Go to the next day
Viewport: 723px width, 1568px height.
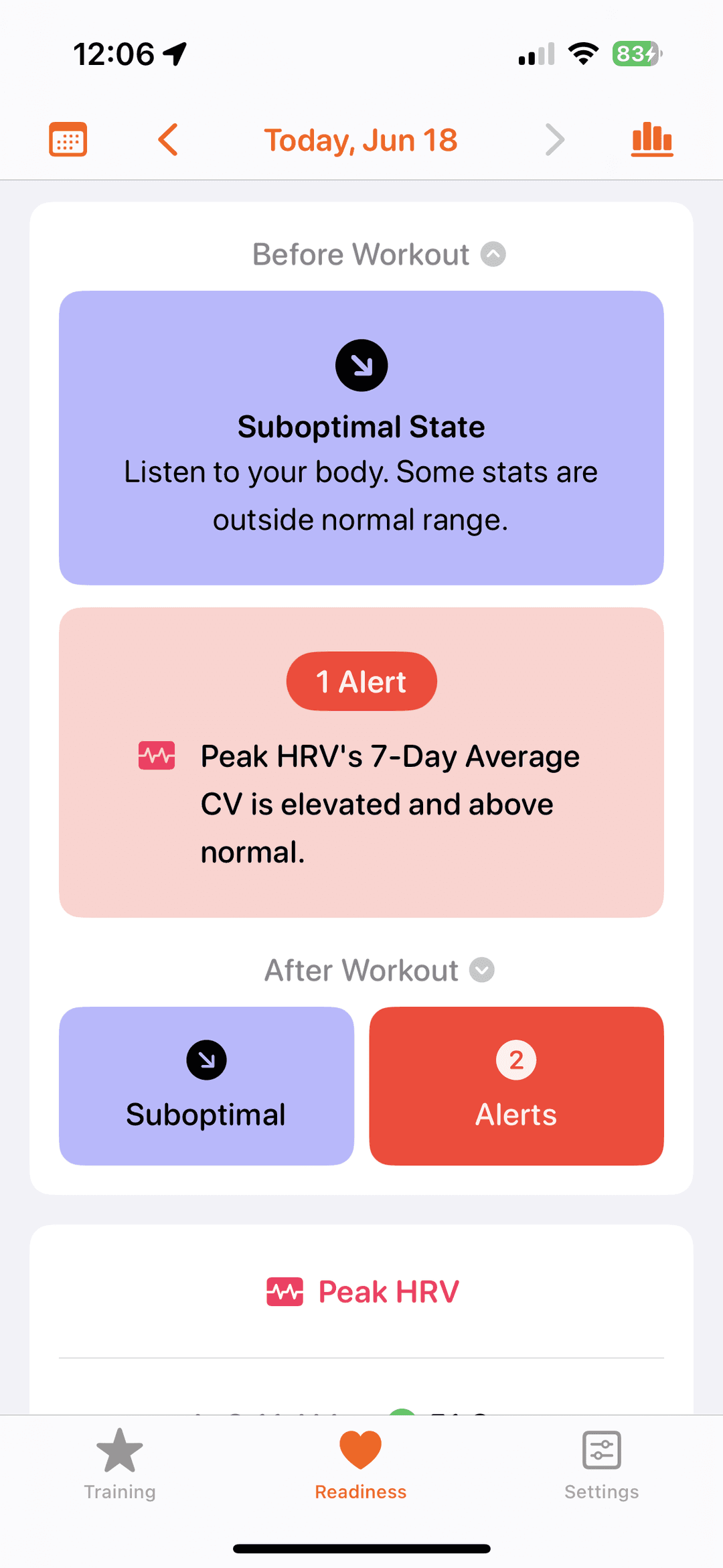(554, 139)
